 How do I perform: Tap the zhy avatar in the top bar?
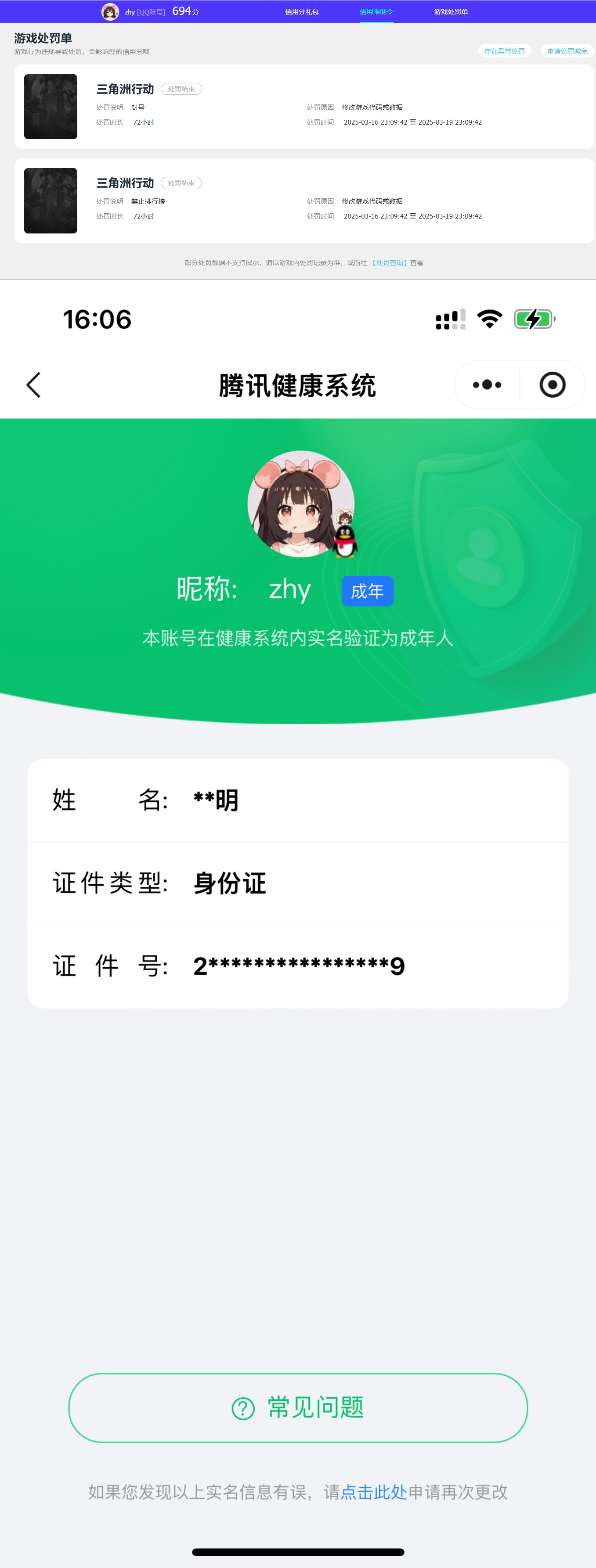110,11
